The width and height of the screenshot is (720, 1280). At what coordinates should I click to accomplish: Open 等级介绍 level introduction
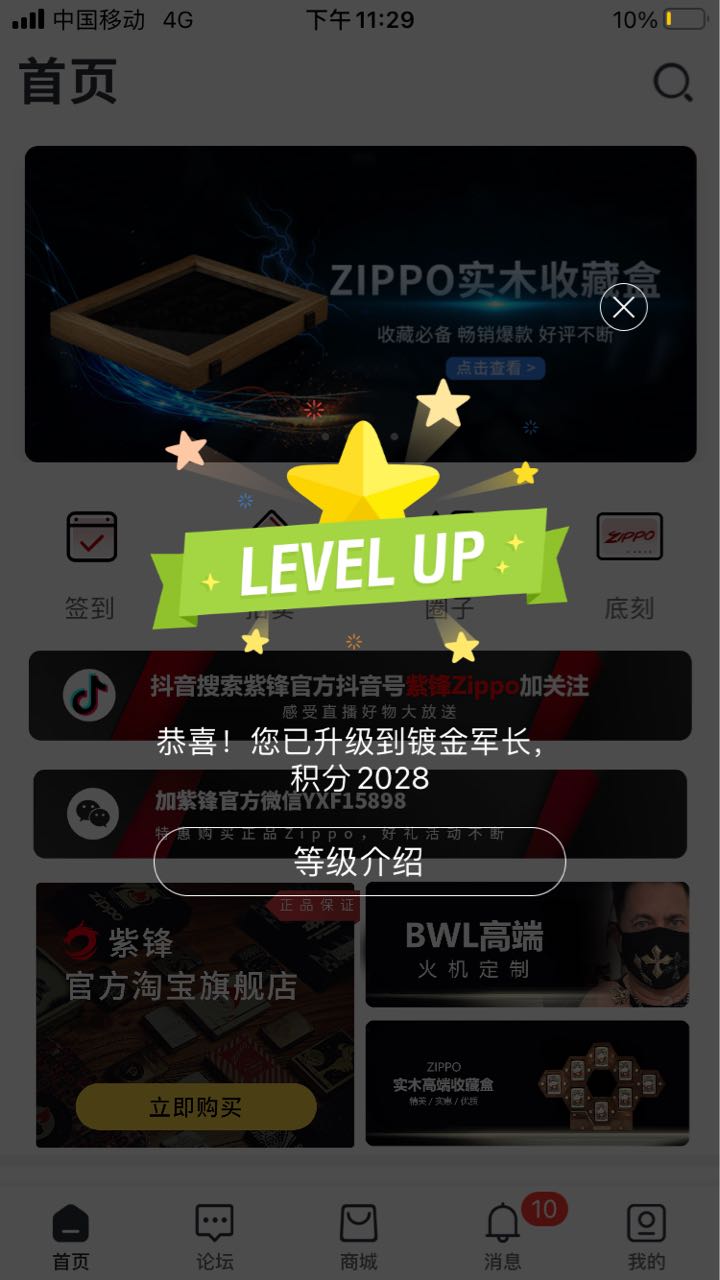[359, 861]
